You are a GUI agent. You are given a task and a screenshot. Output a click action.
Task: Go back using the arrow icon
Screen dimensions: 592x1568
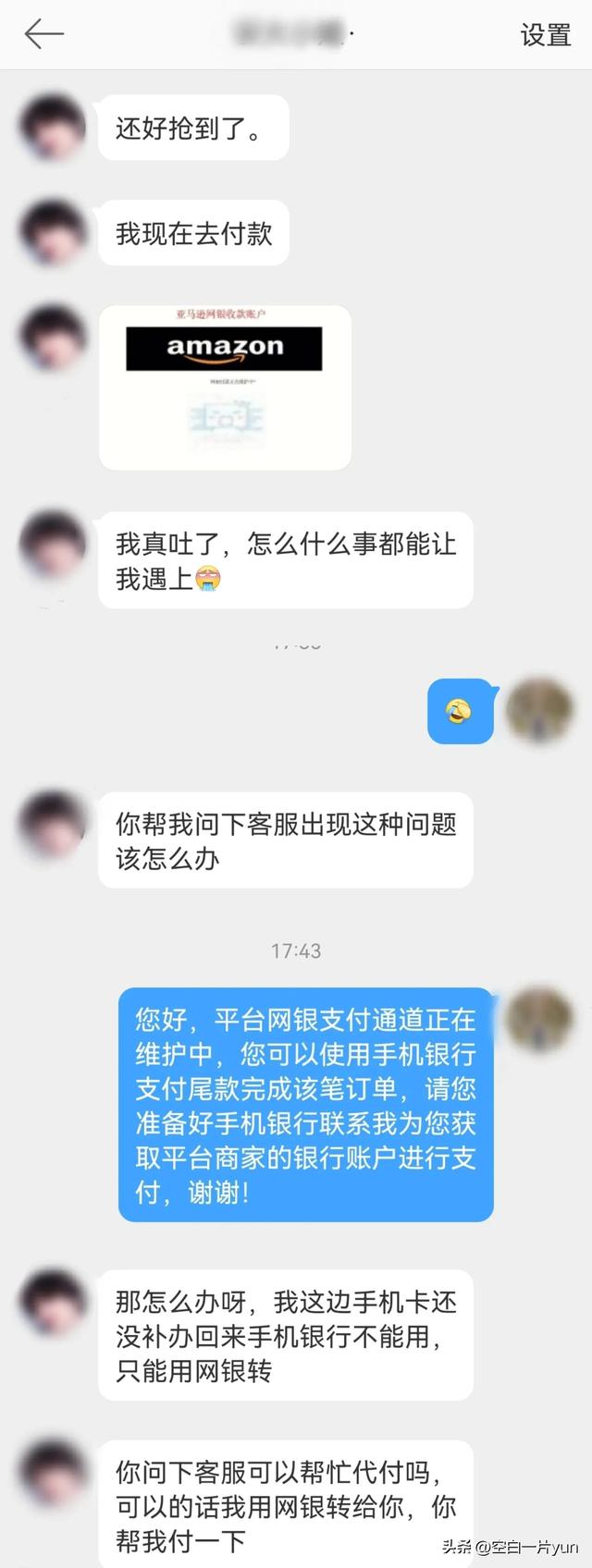[x=43, y=35]
